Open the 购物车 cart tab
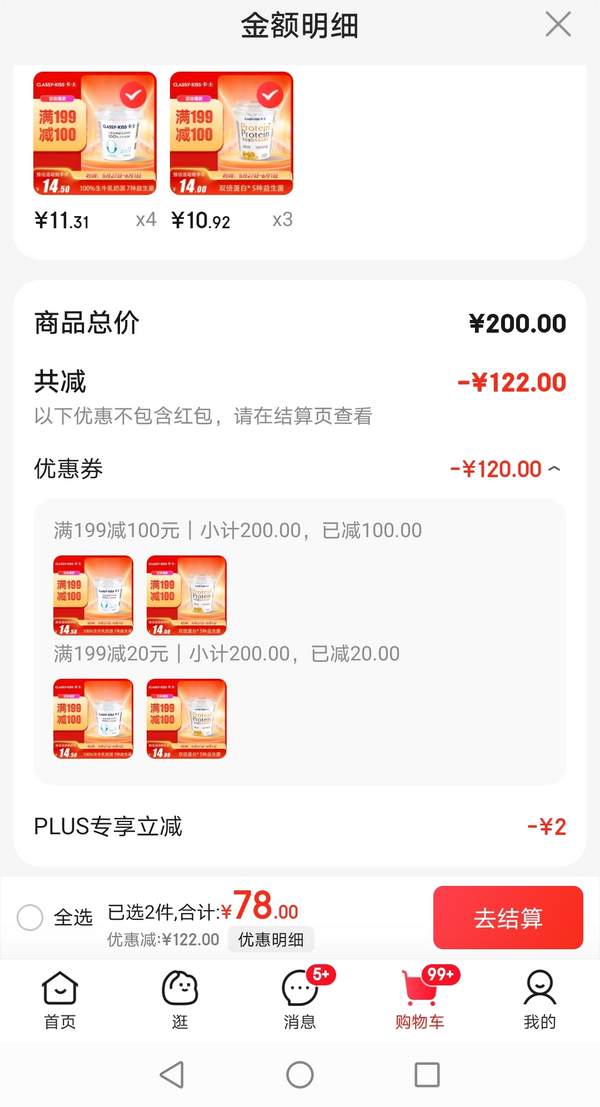The width and height of the screenshot is (600, 1107). (421, 1000)
